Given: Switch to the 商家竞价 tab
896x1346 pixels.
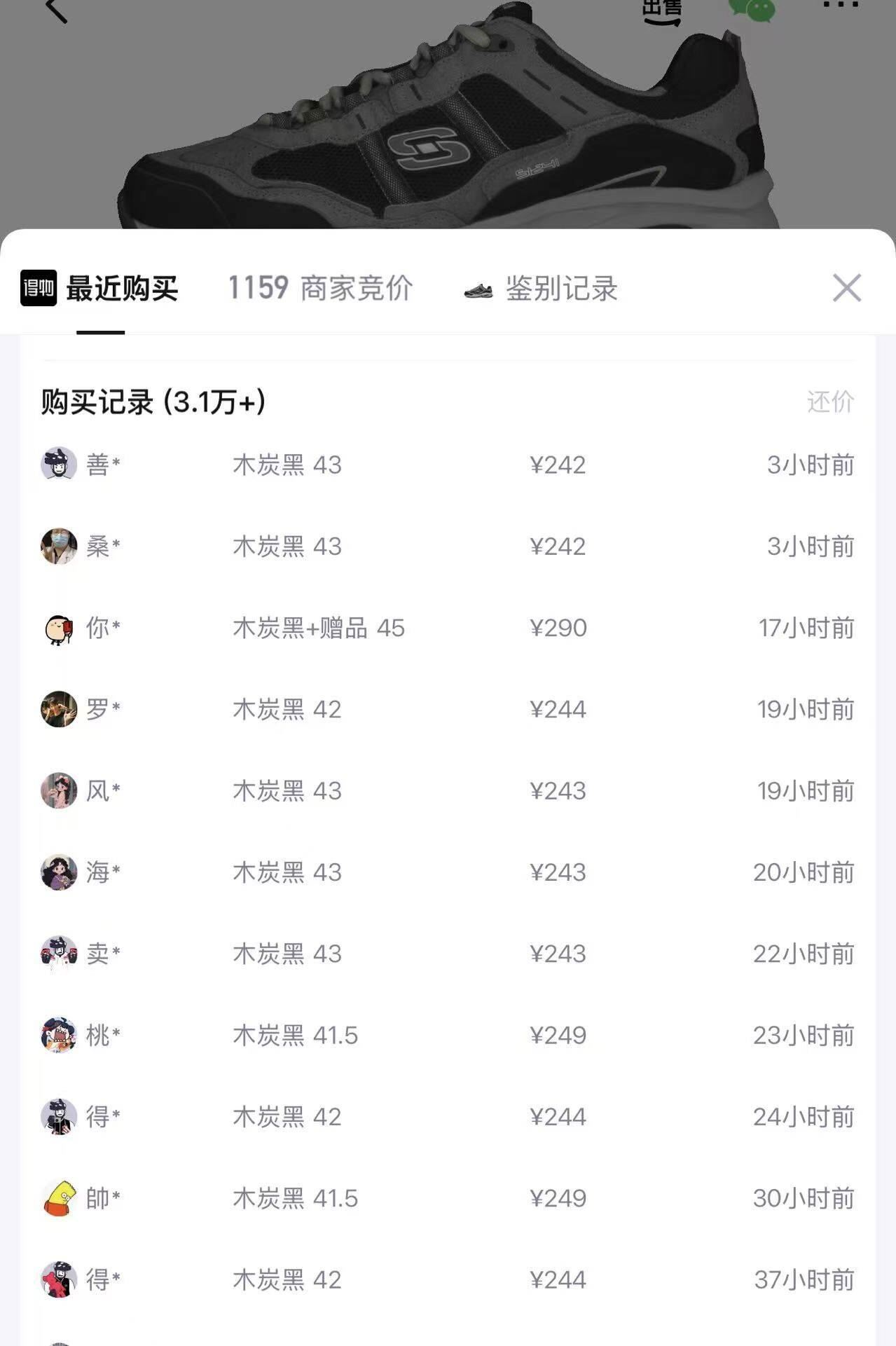Looking at the screenshot, I should (320, 288).
